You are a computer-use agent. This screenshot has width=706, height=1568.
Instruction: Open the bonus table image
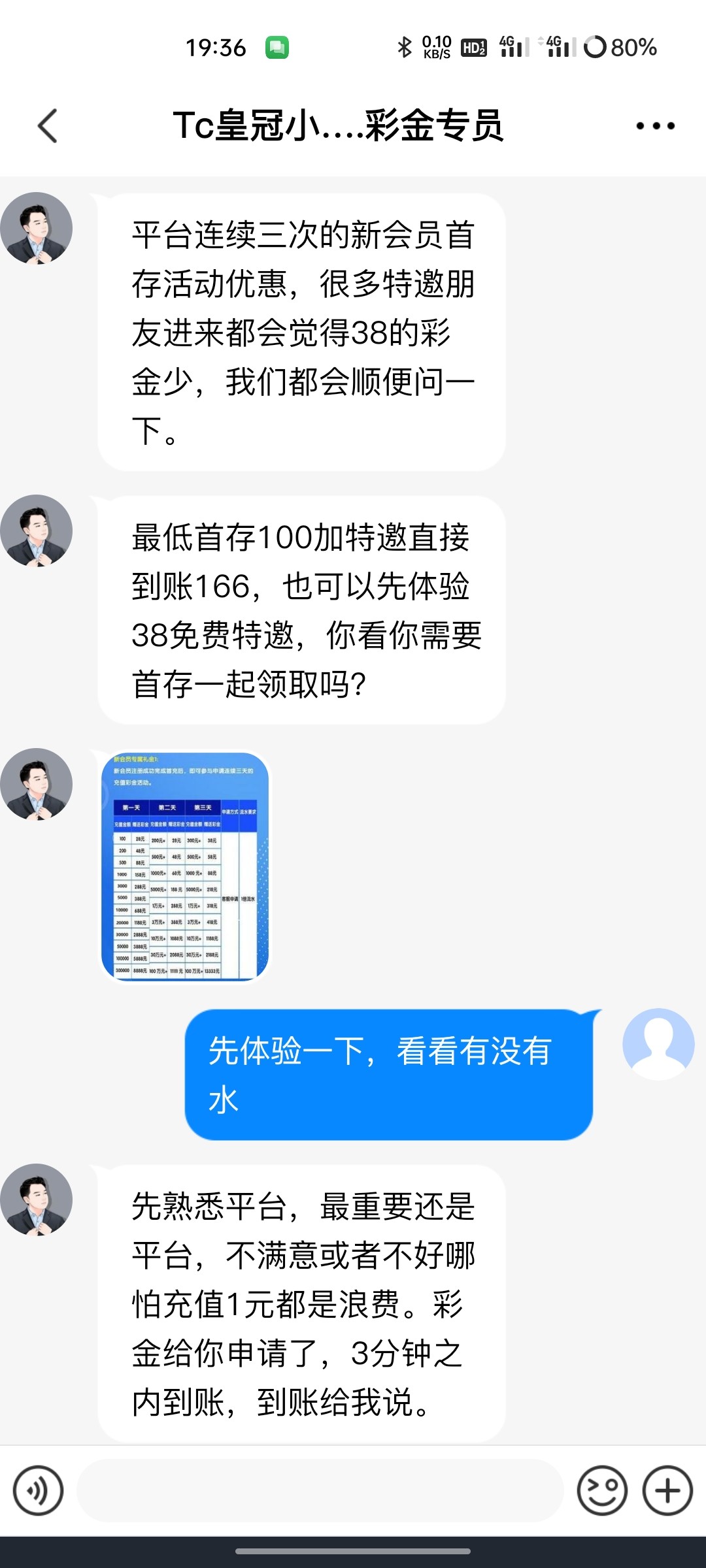tap(185, 866)
